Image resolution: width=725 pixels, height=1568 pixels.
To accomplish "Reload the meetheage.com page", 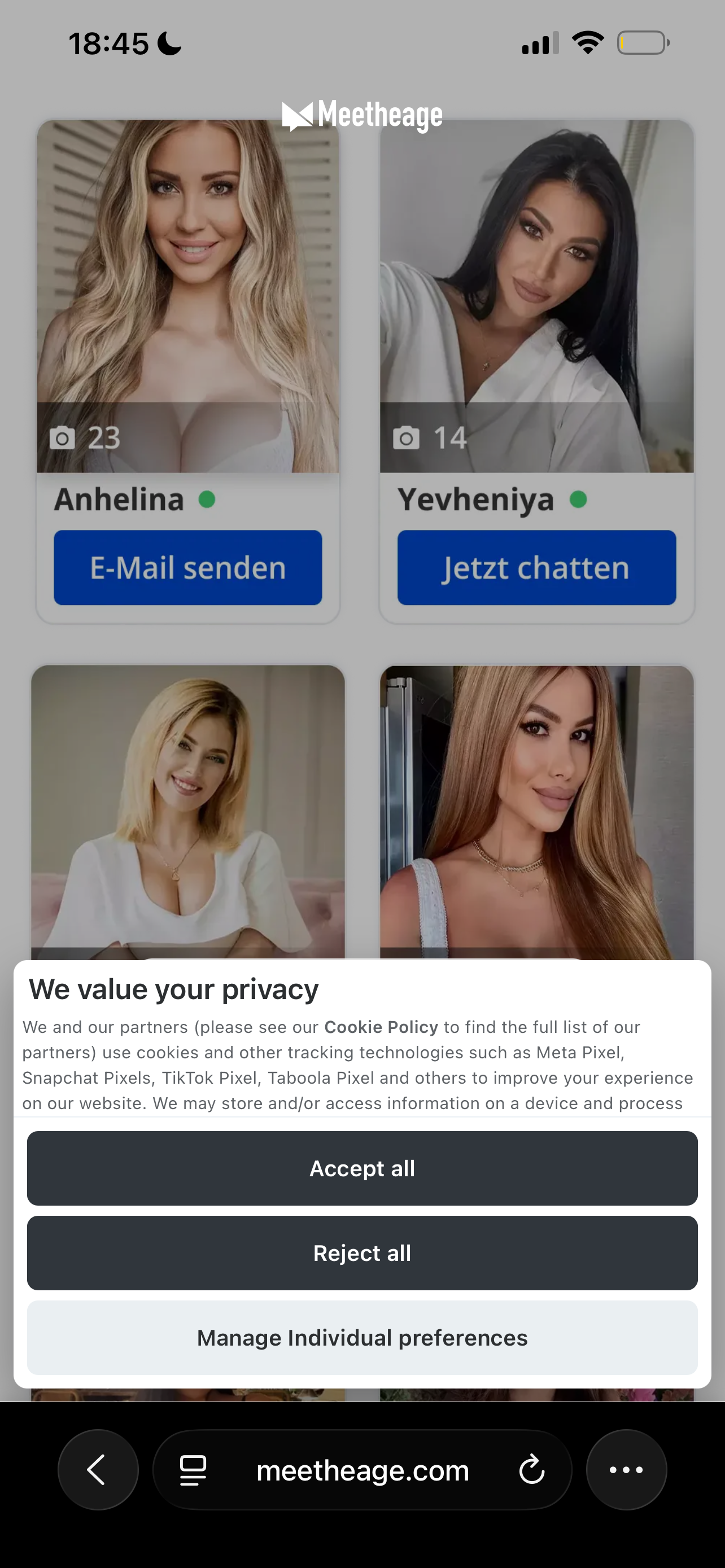I will coord(531,1469).
